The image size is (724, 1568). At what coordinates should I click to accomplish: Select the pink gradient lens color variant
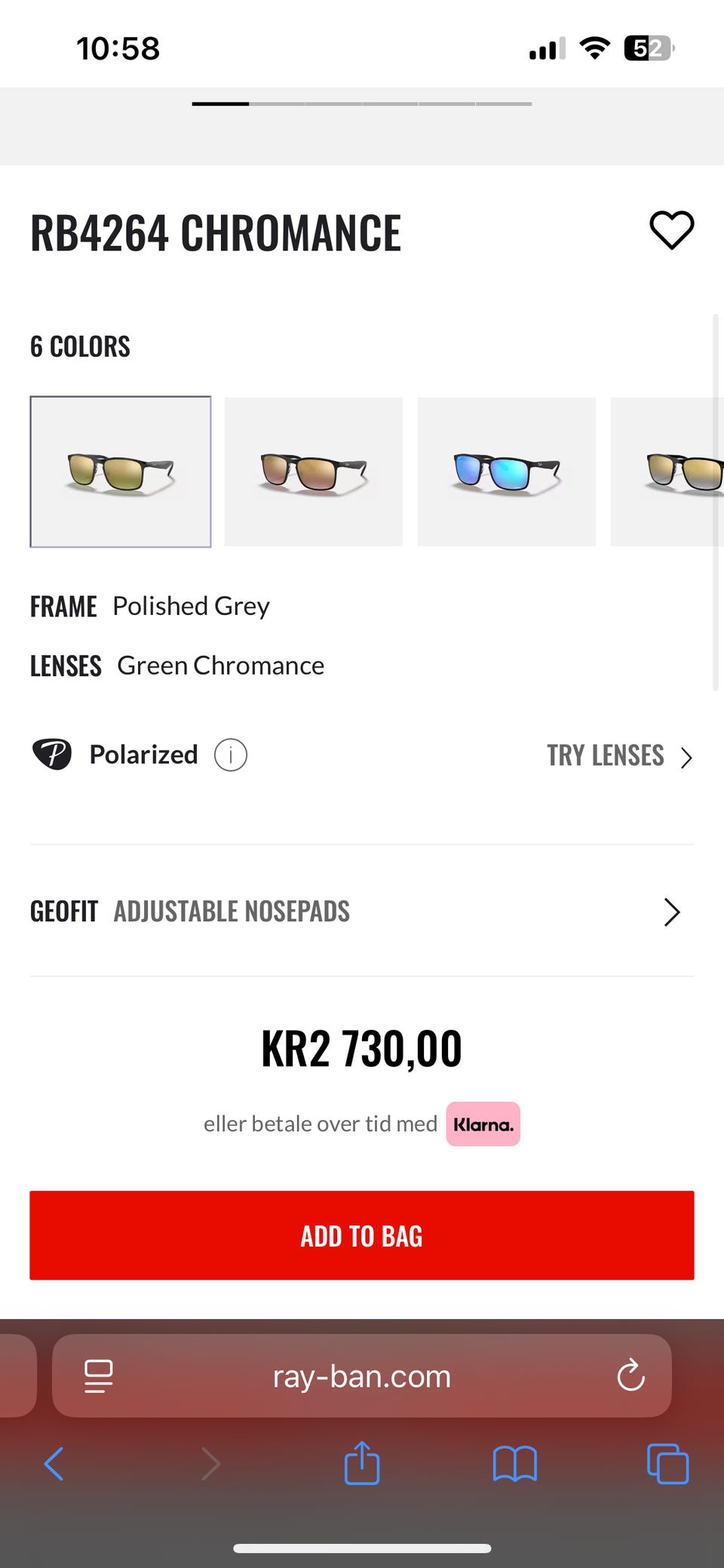point(313,471)
